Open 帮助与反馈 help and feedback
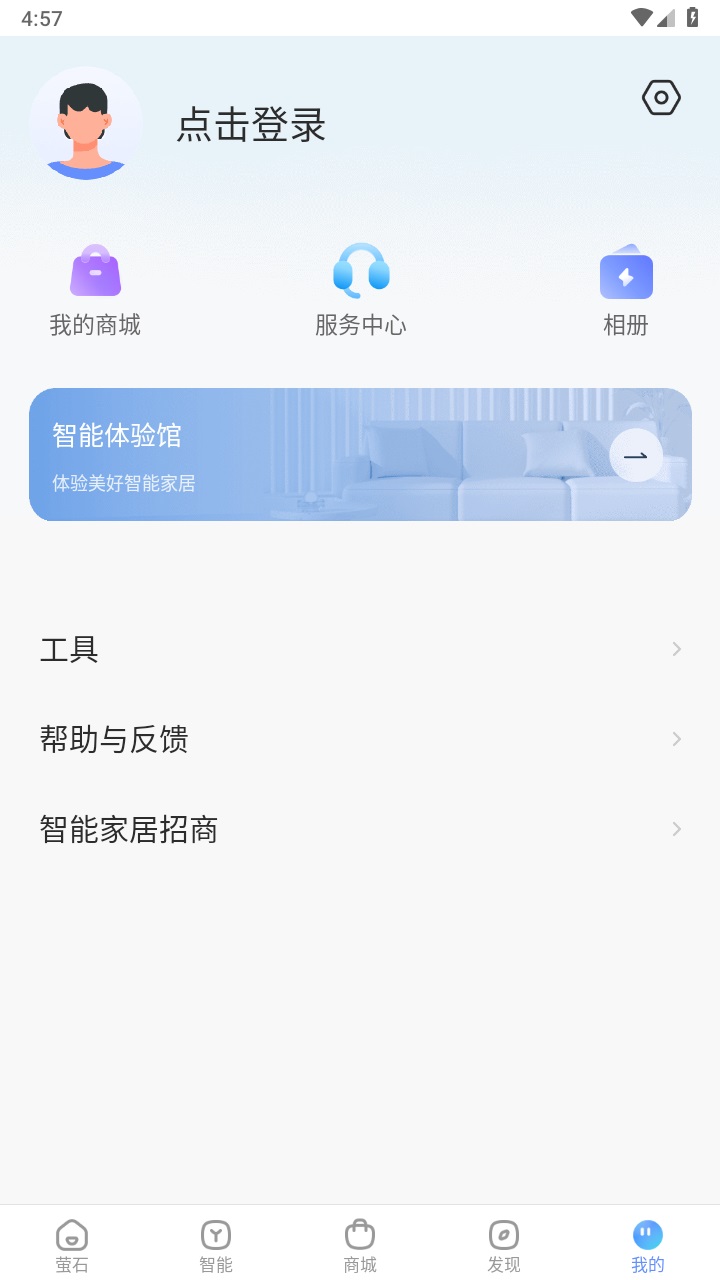 (360, 739)
